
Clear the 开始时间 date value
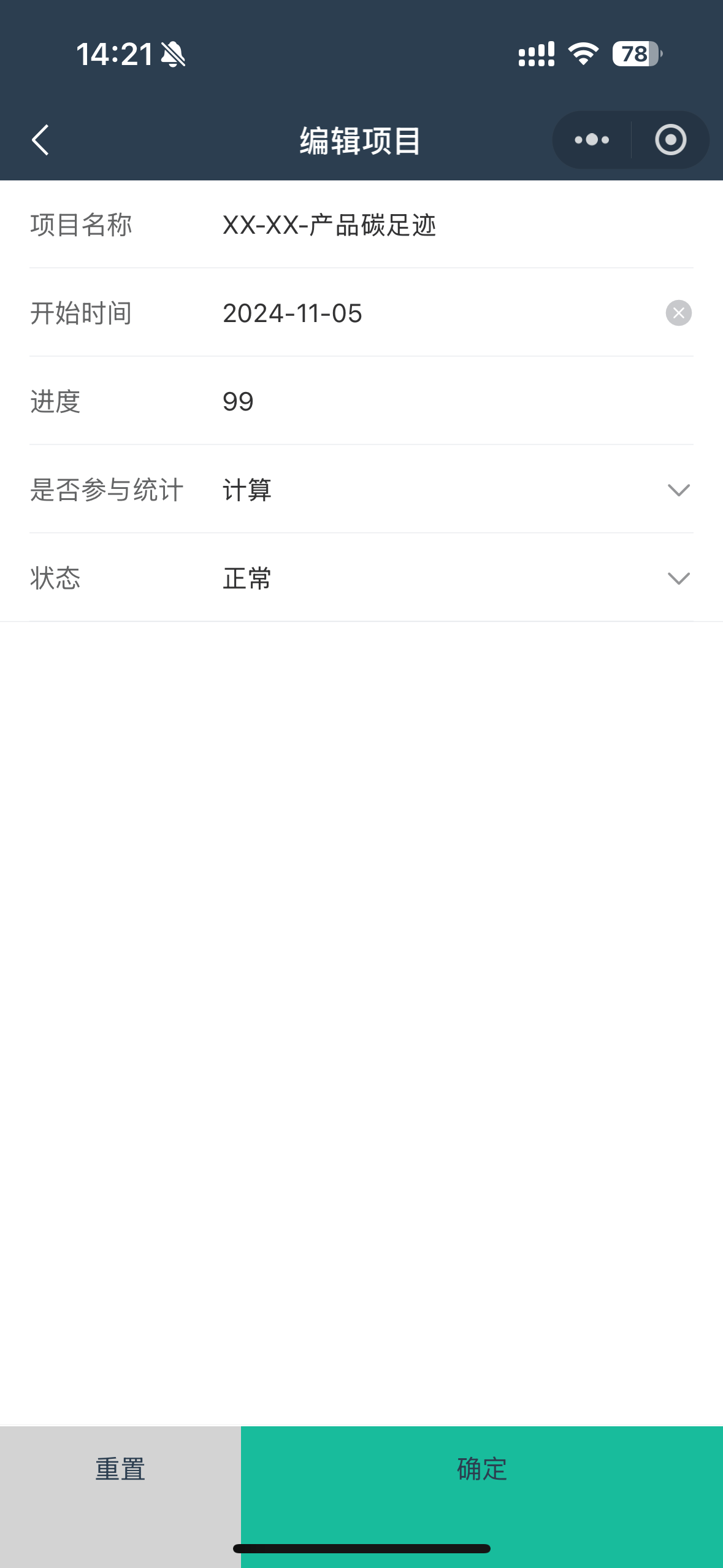coord(678,313)
